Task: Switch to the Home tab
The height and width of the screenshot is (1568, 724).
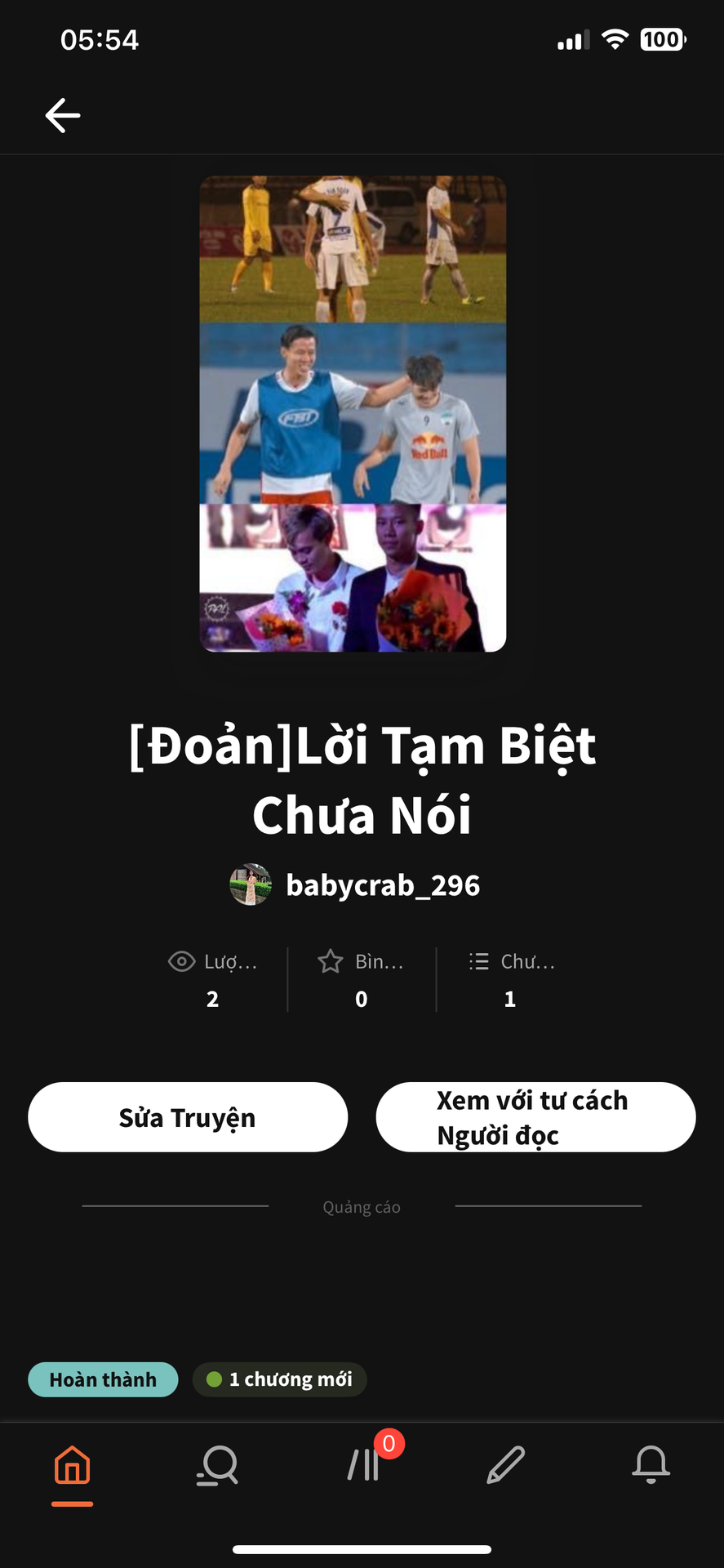Action: click(x=72, y=1465)
